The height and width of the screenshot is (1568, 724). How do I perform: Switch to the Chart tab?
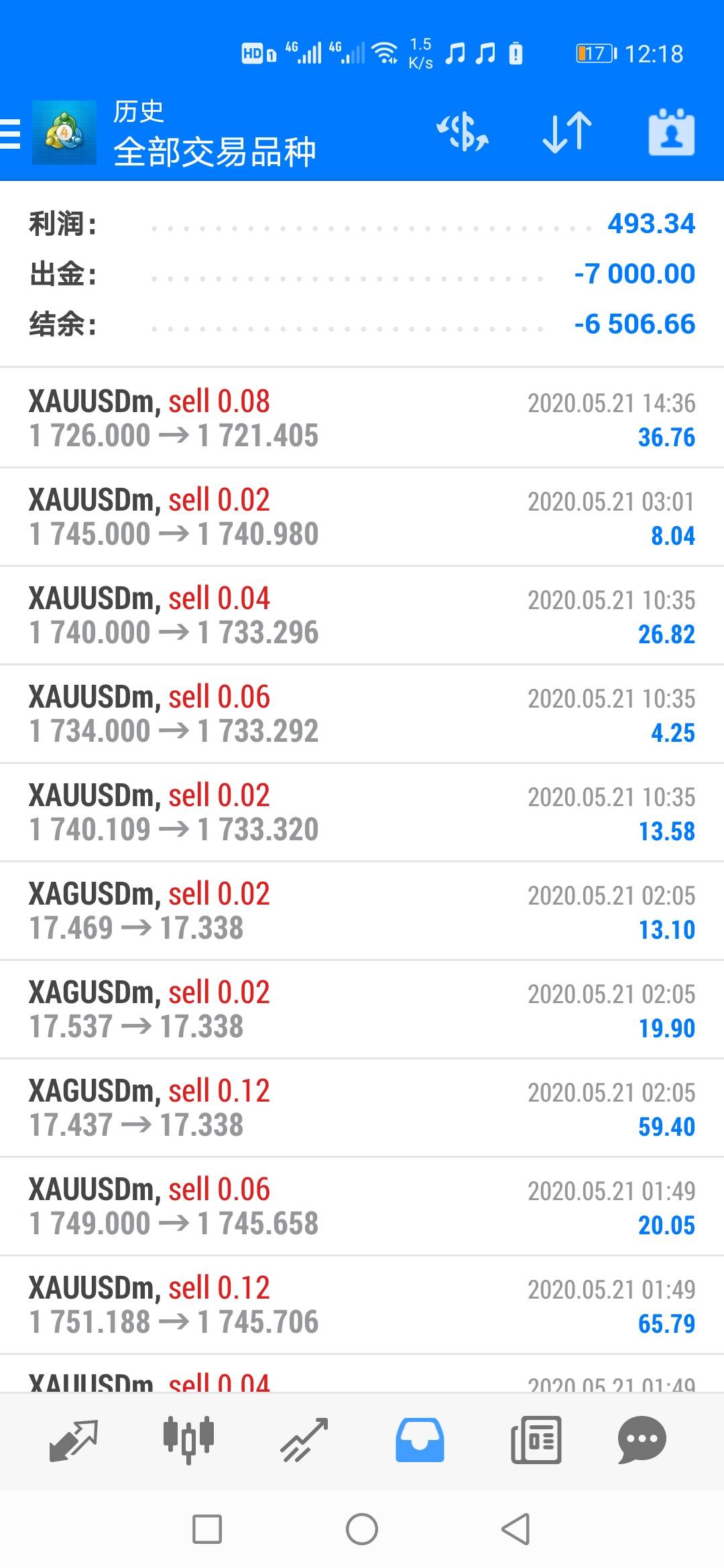click(188, 1439)
